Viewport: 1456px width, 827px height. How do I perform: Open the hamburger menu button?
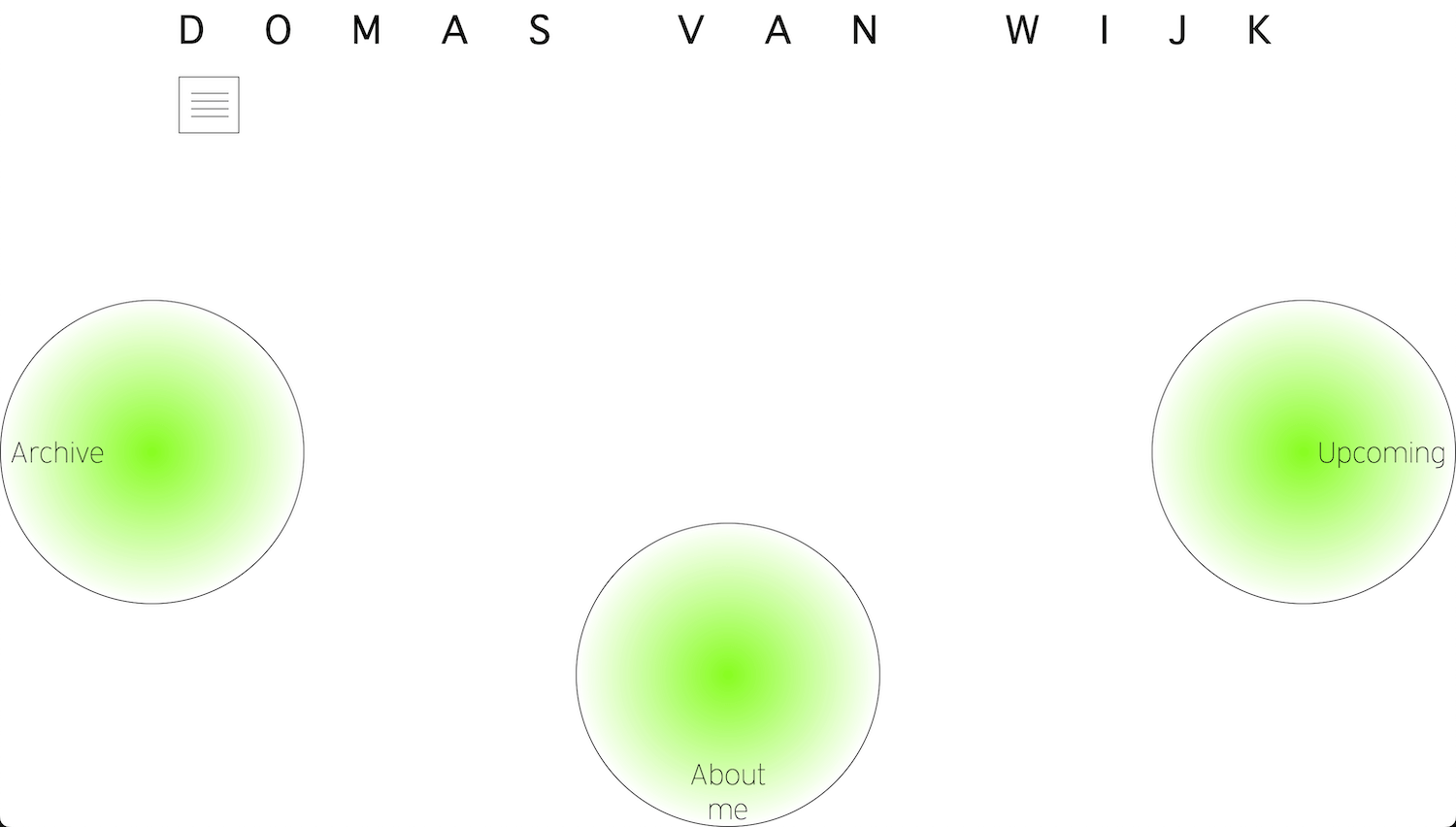[x=209, y=105]
